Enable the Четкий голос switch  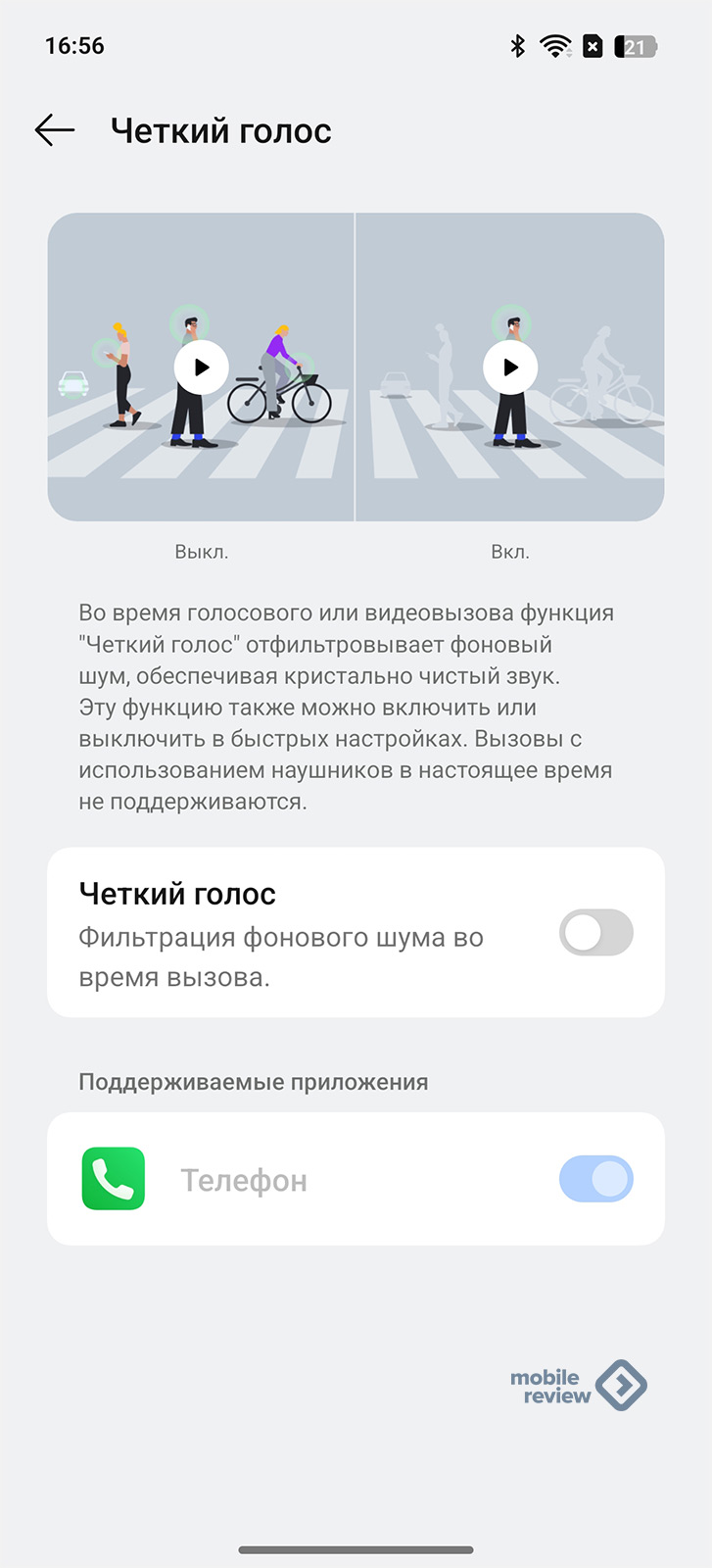point(595,933)
